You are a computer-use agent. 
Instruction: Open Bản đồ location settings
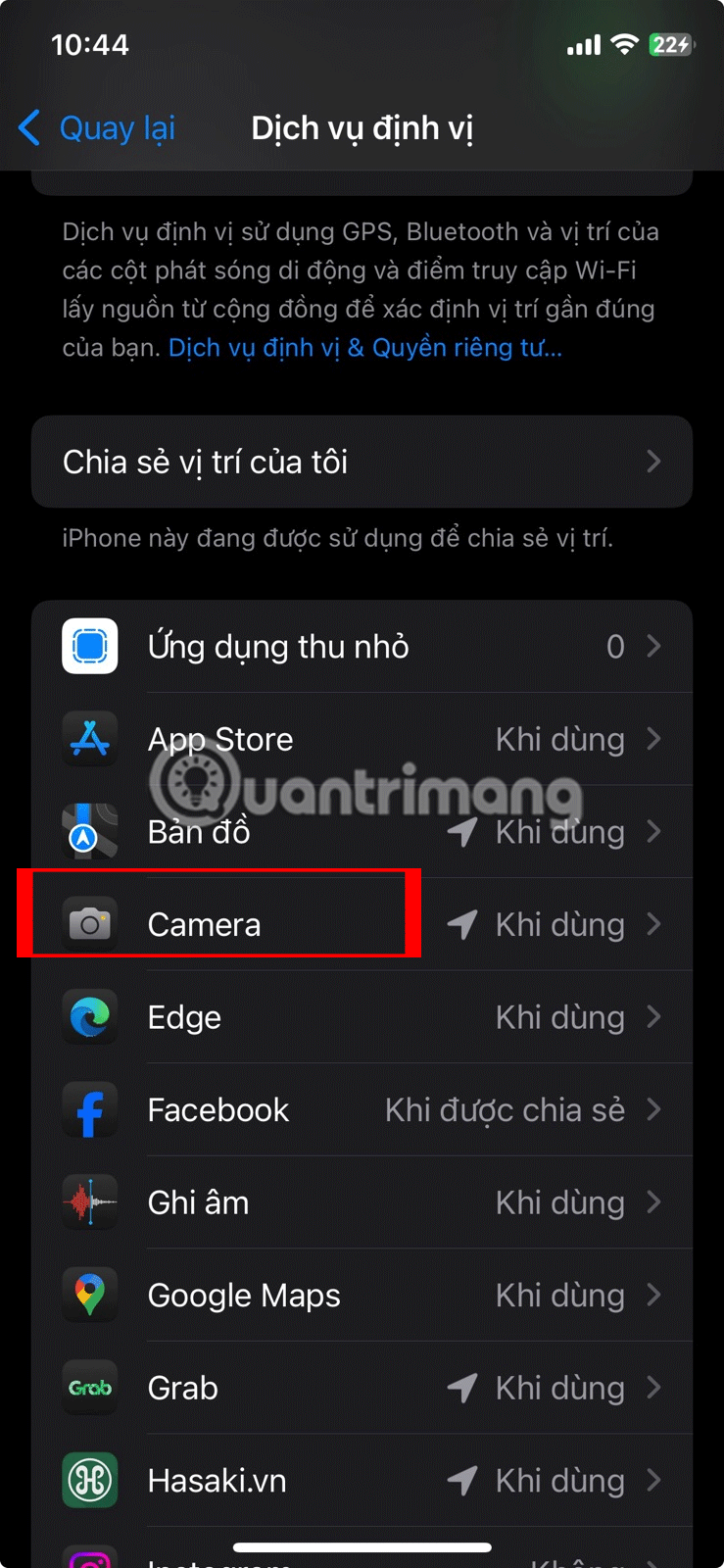click(x=362, y=832)
